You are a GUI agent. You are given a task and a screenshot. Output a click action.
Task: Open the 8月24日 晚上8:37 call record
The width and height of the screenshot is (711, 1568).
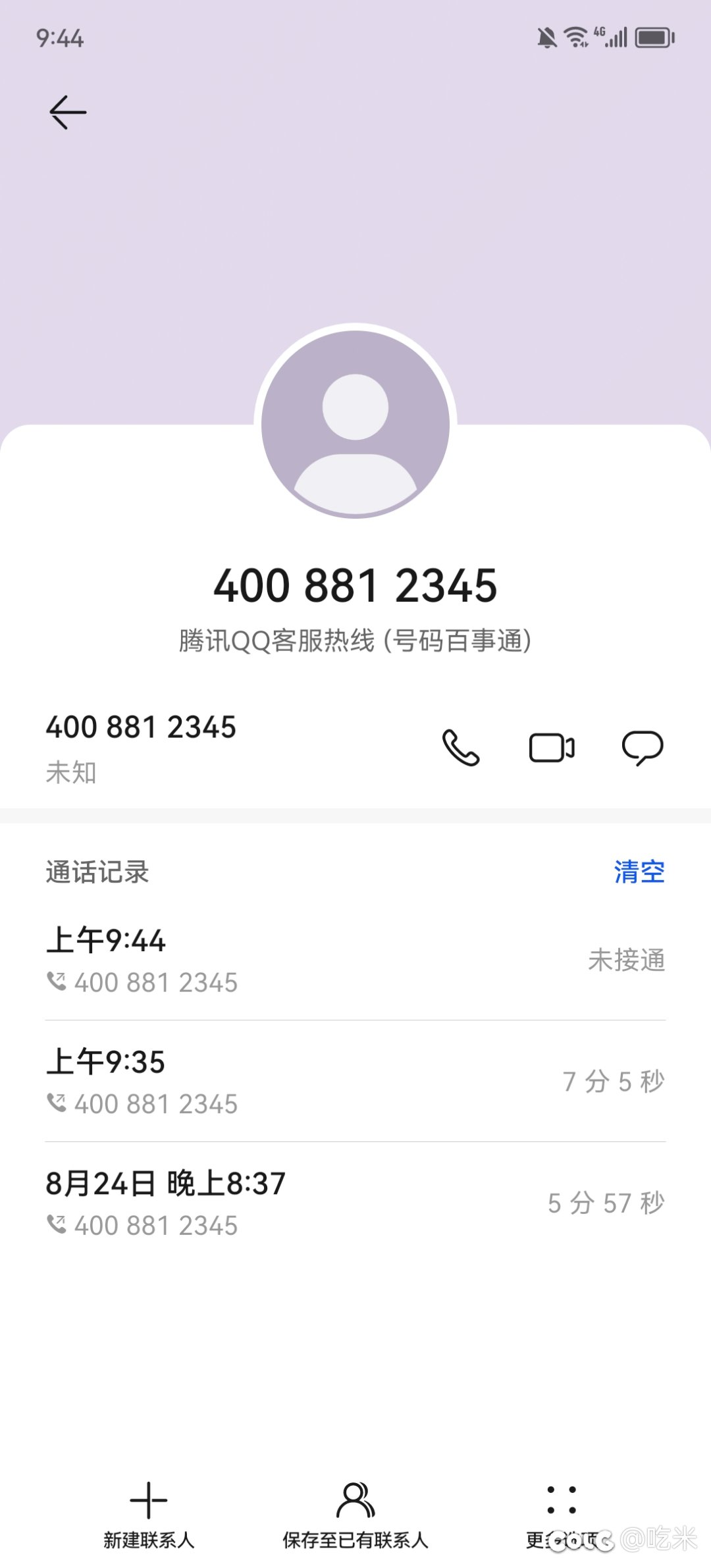(355, 1203)
